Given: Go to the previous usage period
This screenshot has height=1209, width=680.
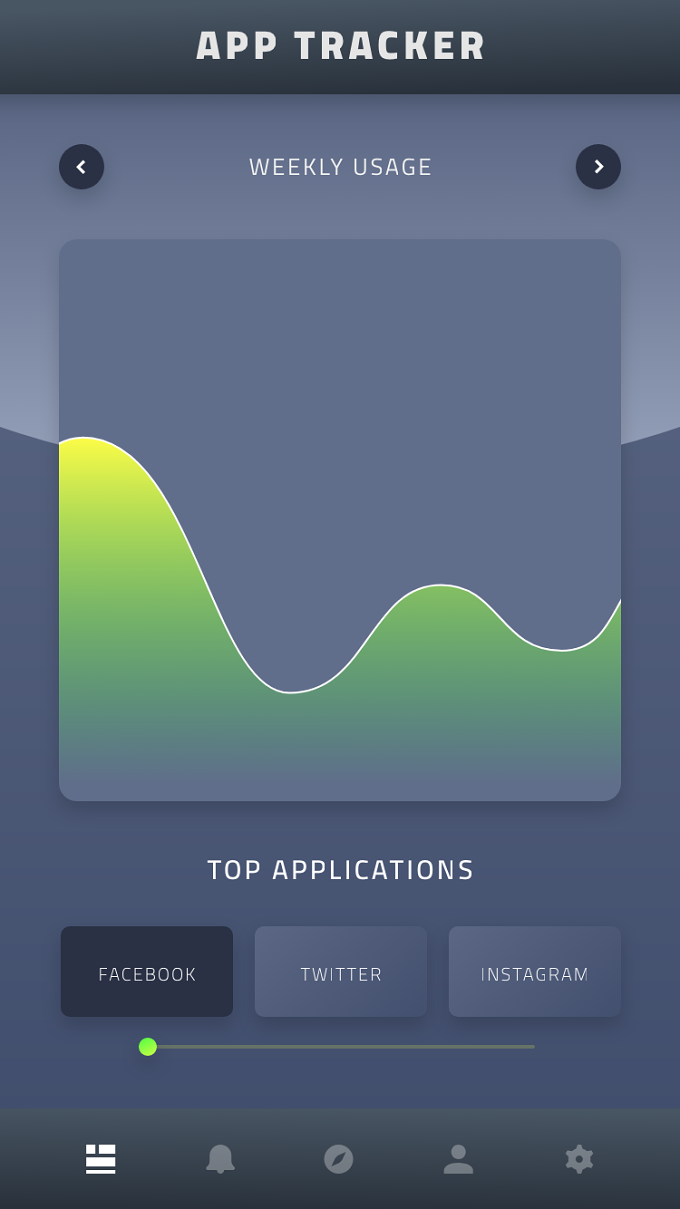Looking at the screenshot, I should point(81,167).
